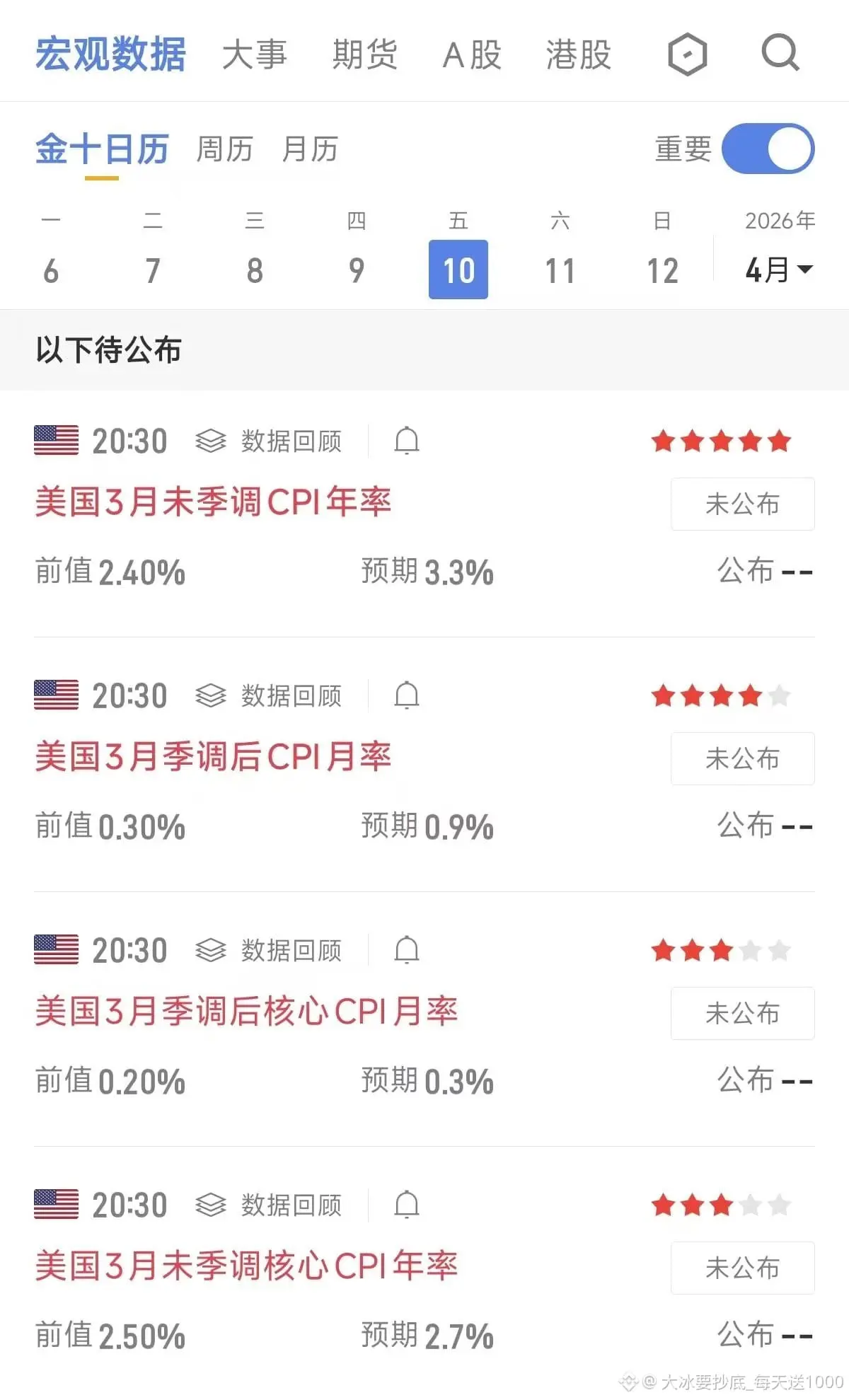The width and height of the screenshot is (849, 1400).
Task: Open the 4月 month dropdown
Action: coord(779,270)
